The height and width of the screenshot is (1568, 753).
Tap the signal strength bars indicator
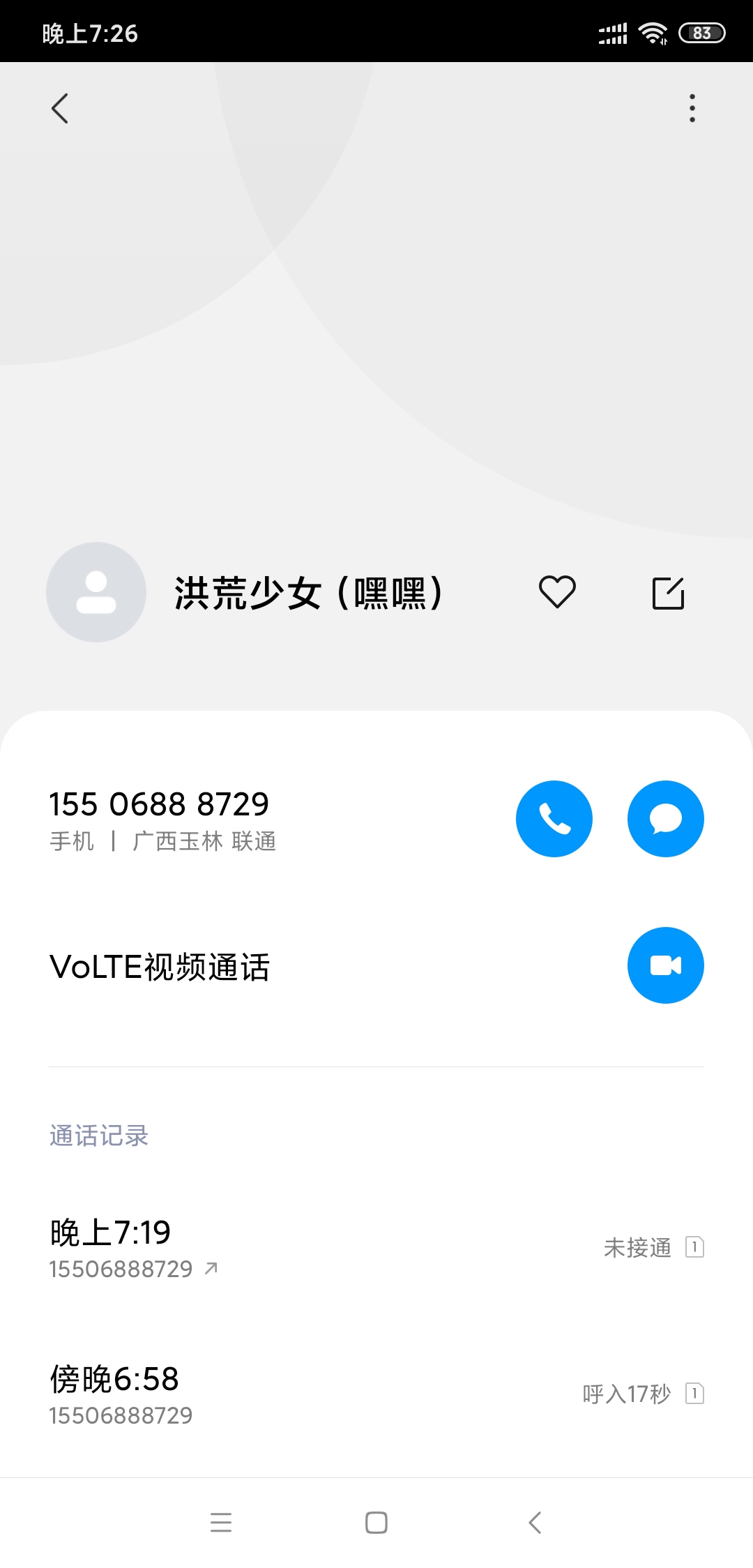pyautogui.click(x=611, y=31)
